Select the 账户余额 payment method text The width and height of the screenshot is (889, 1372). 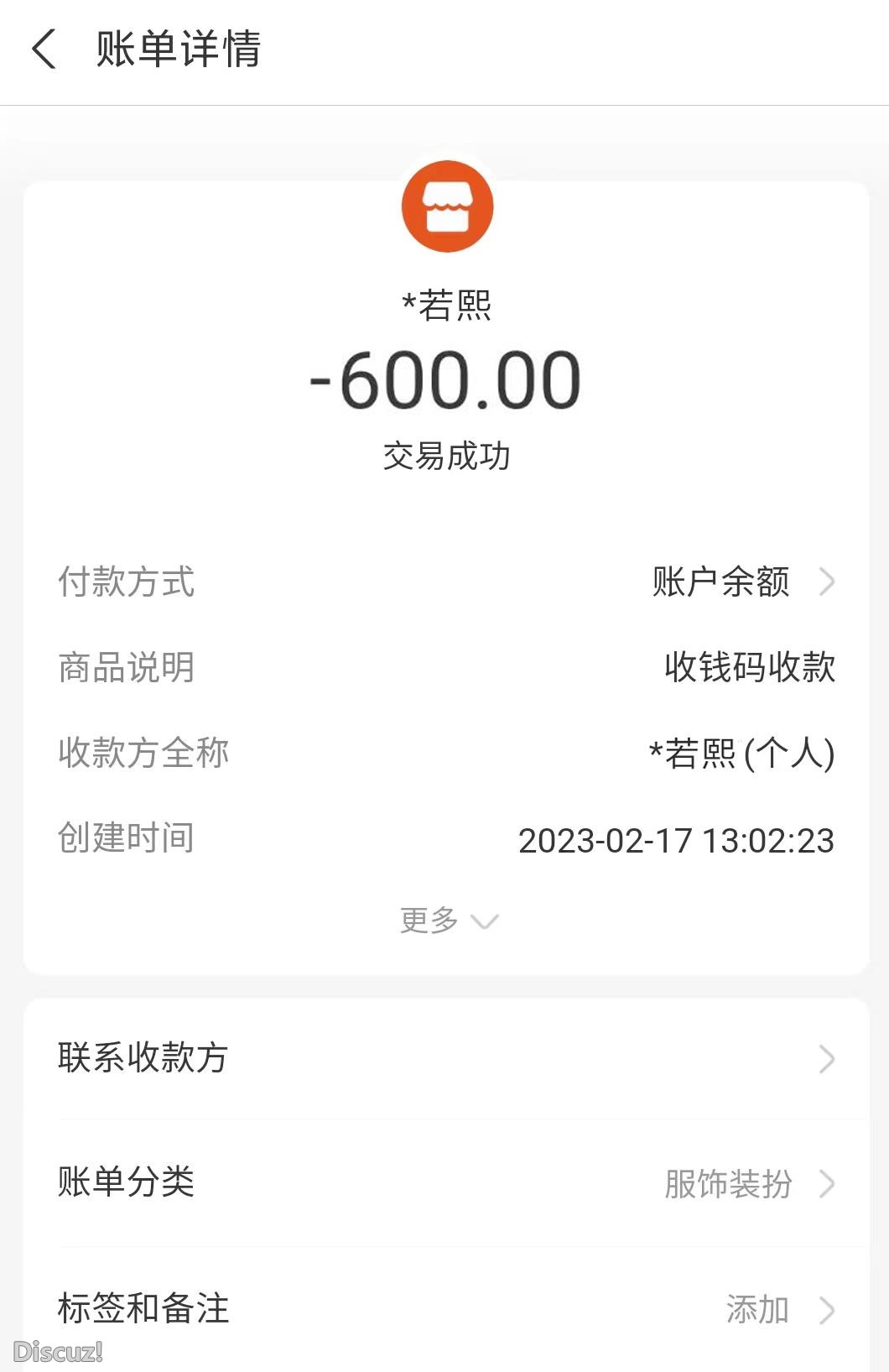click(x=721, y=583)
